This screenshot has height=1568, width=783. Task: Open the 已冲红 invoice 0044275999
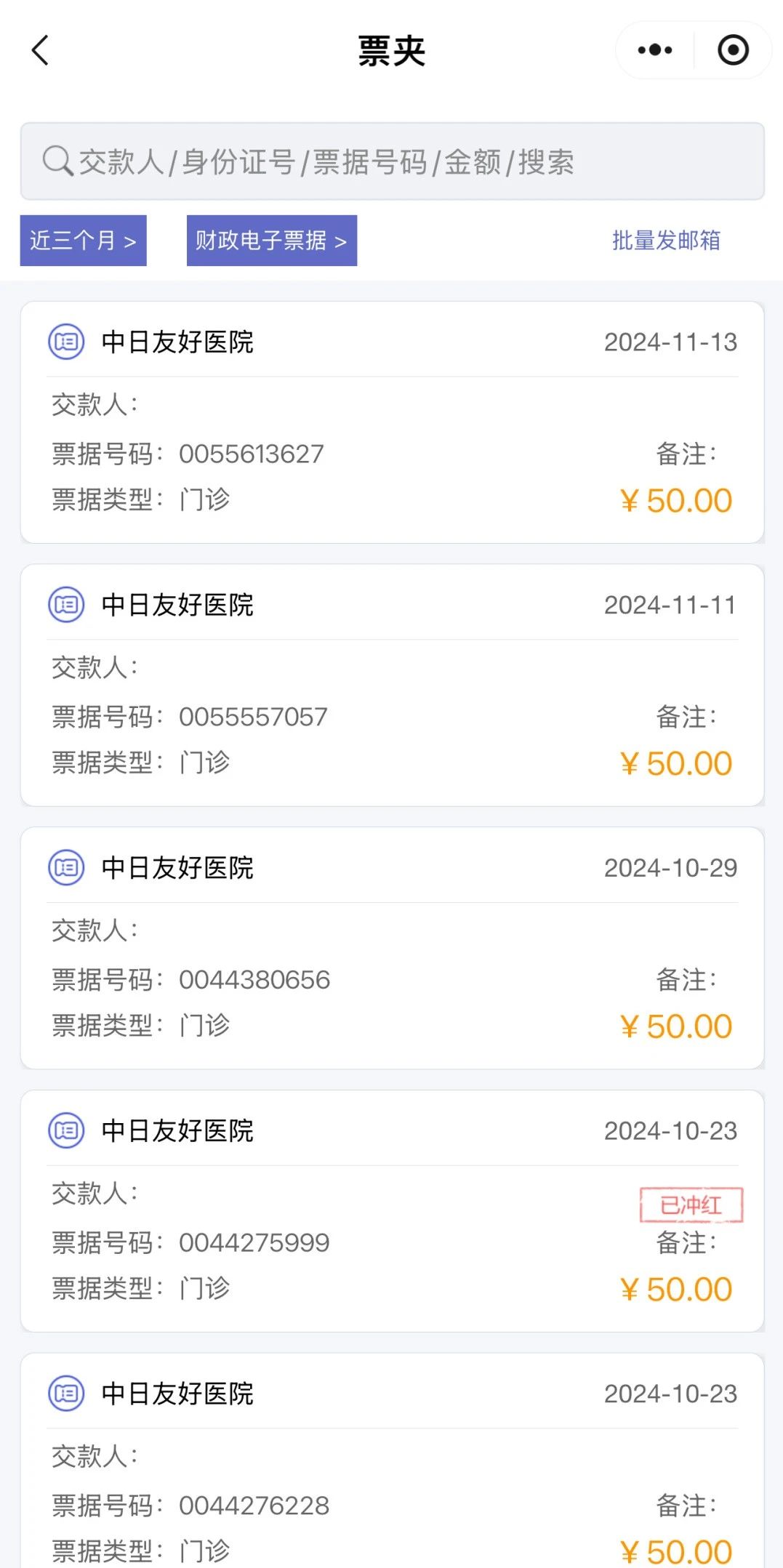[392, 1212]
